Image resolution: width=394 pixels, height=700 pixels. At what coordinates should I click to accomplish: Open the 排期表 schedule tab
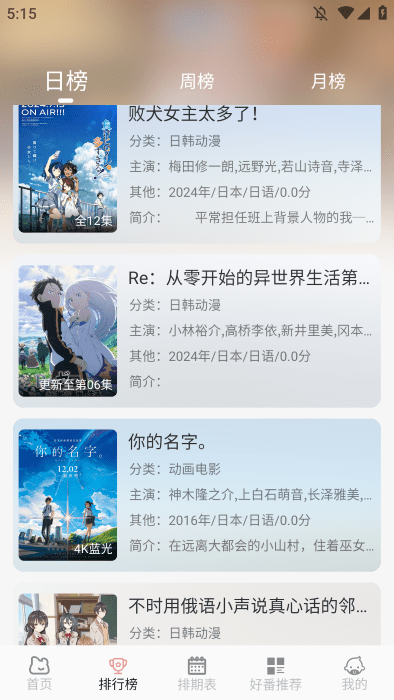pos(197,673)
